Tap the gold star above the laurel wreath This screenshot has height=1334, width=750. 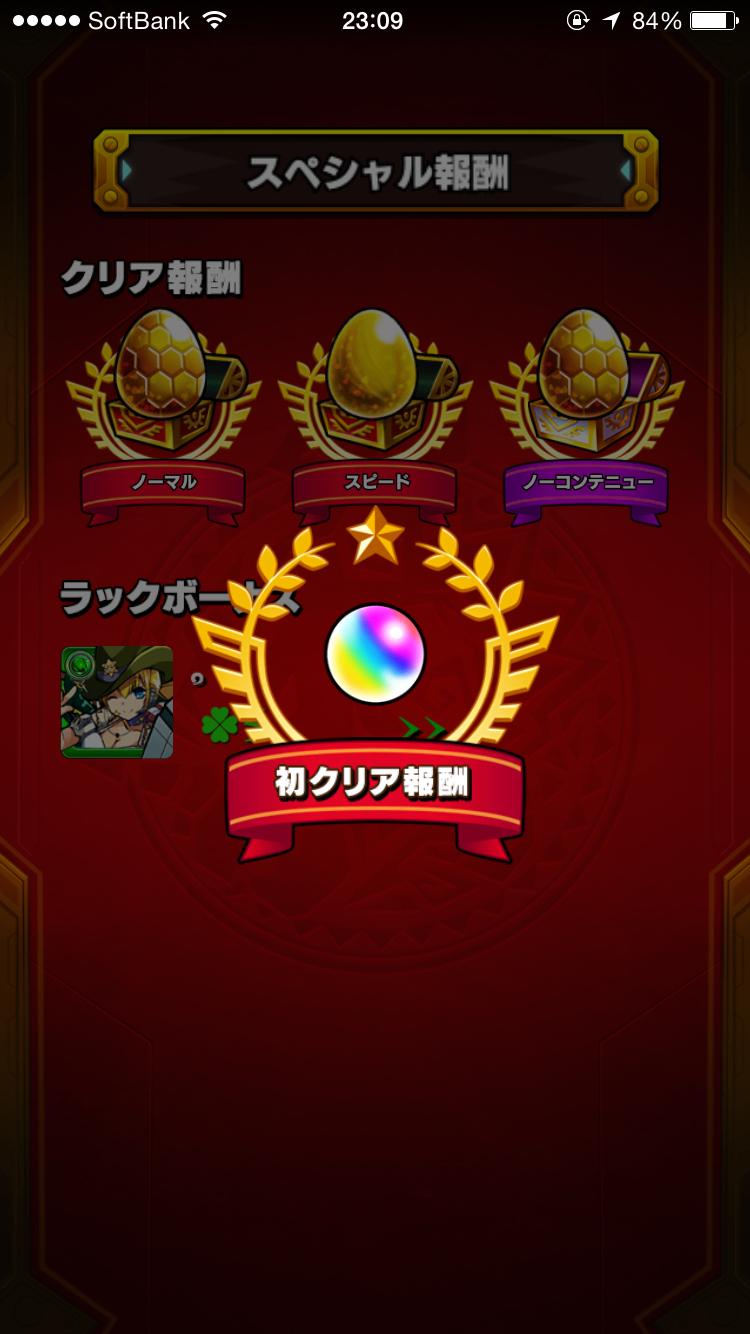click(375, 536)
